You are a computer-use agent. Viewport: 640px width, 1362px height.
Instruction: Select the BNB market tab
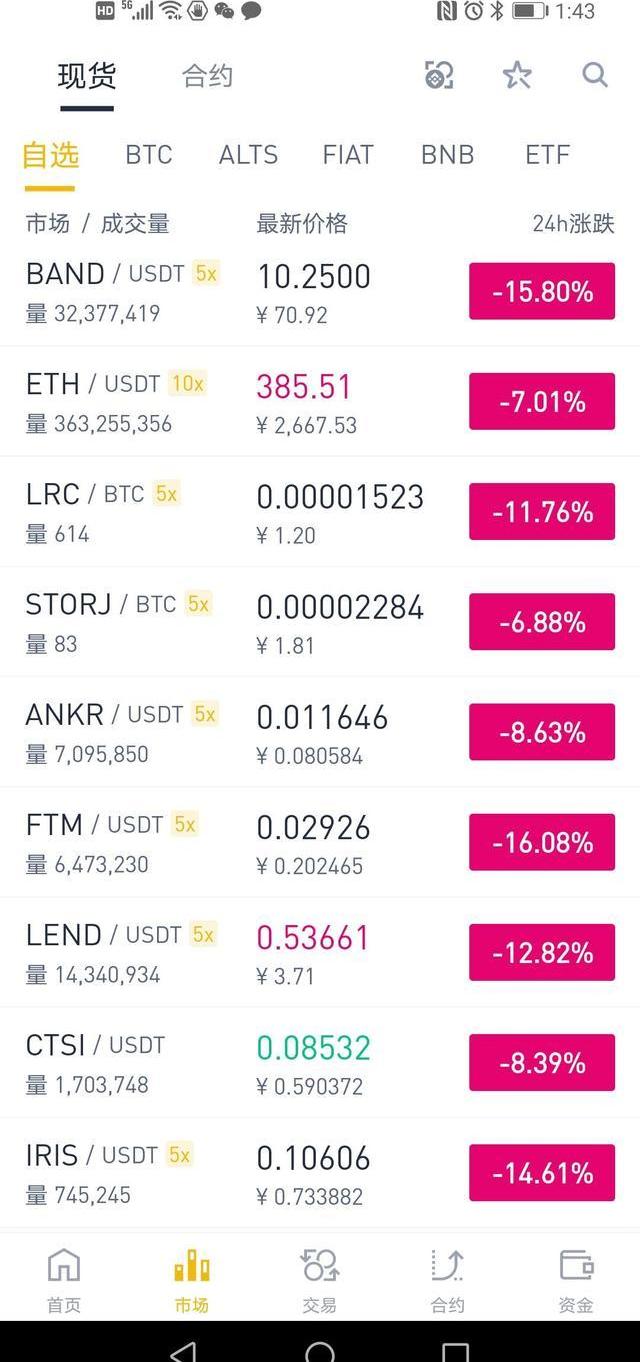(x=447, y=155)
